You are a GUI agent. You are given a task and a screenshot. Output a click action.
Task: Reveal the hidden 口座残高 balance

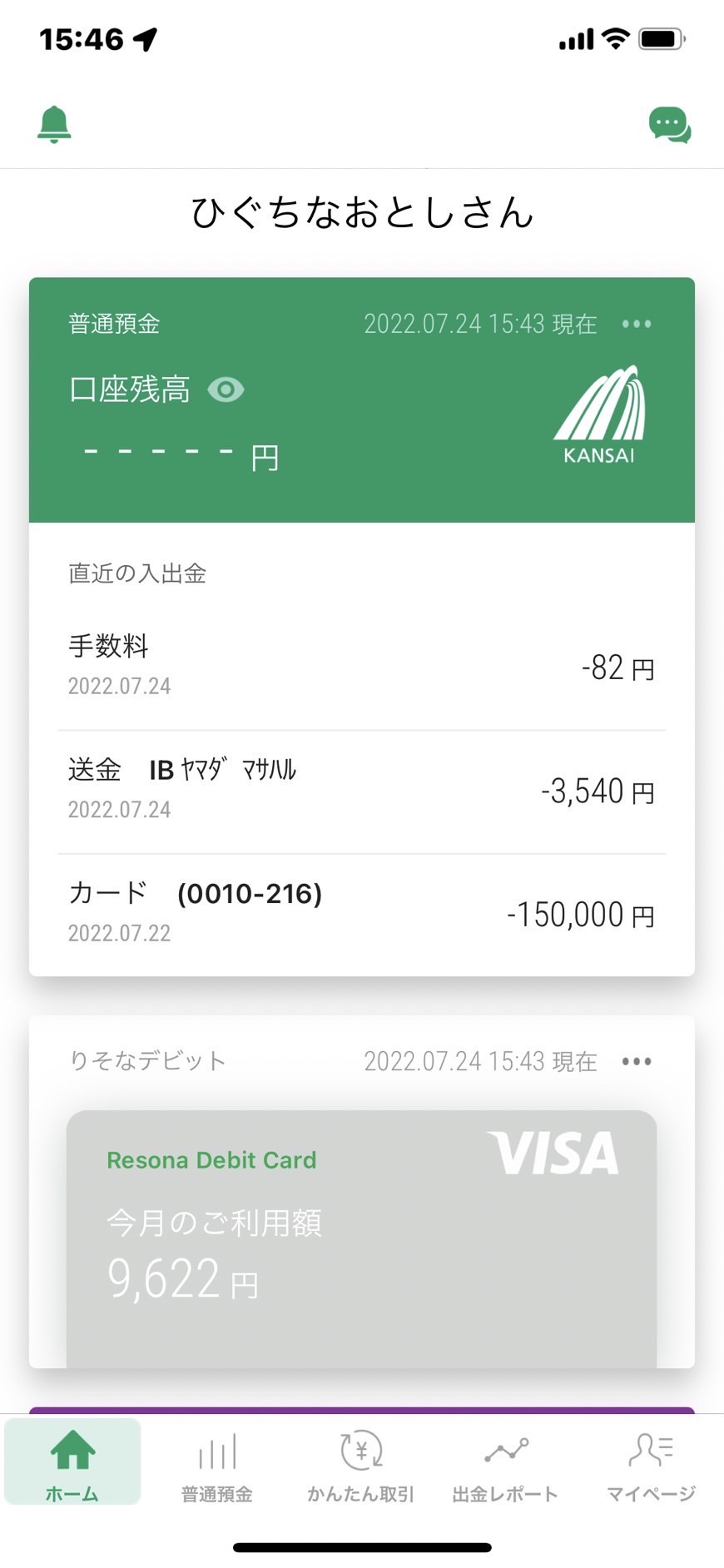click(226, 390)
